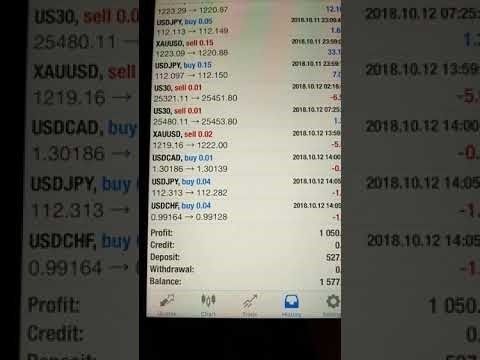Show the USDJPY buy 0.15 trade details
Image resolution: width=480 pixels, height=360 pixels.
pyautogui.click(x=247, y=70)
